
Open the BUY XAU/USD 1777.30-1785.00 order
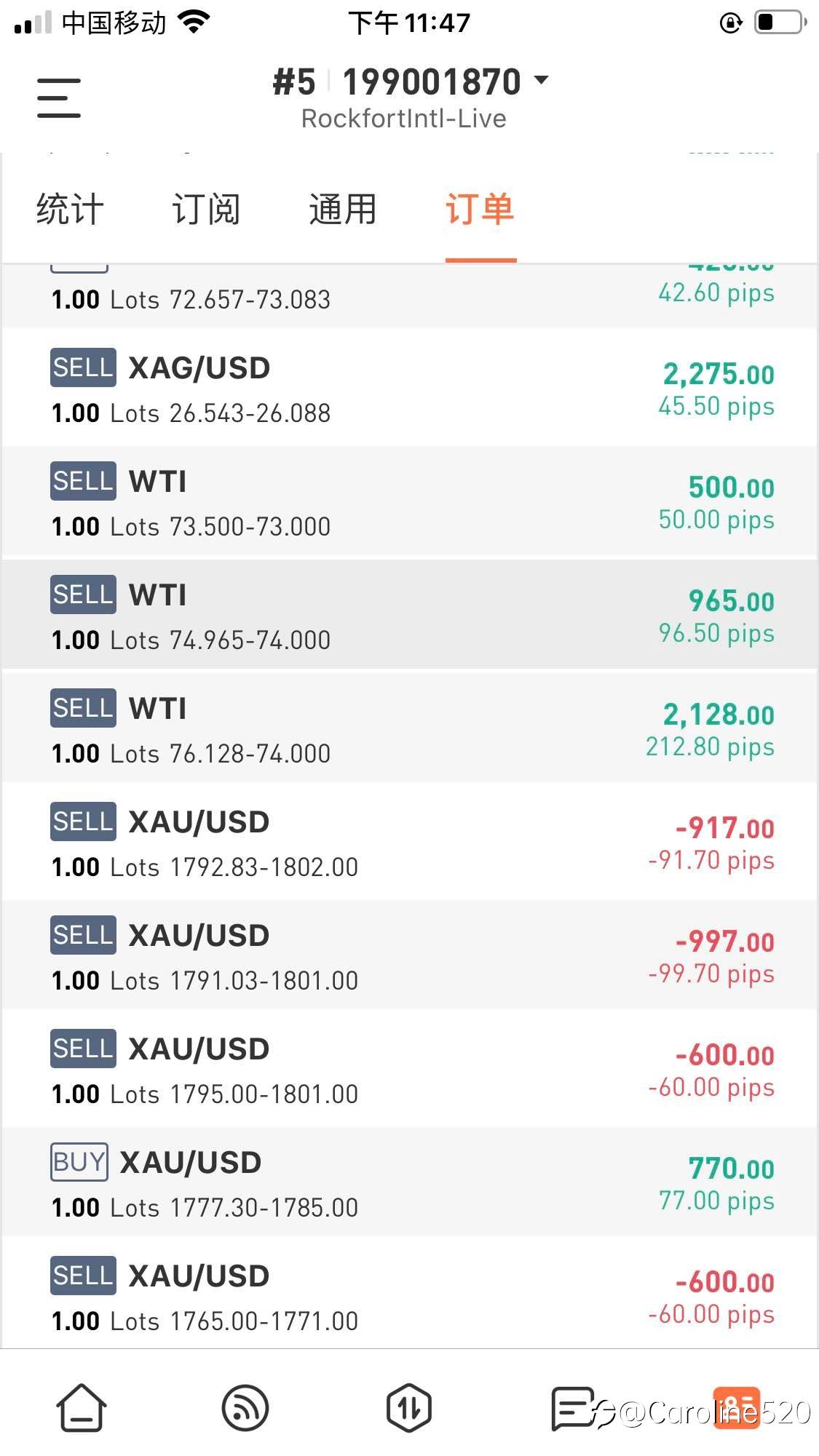(x=409, y=1182)
